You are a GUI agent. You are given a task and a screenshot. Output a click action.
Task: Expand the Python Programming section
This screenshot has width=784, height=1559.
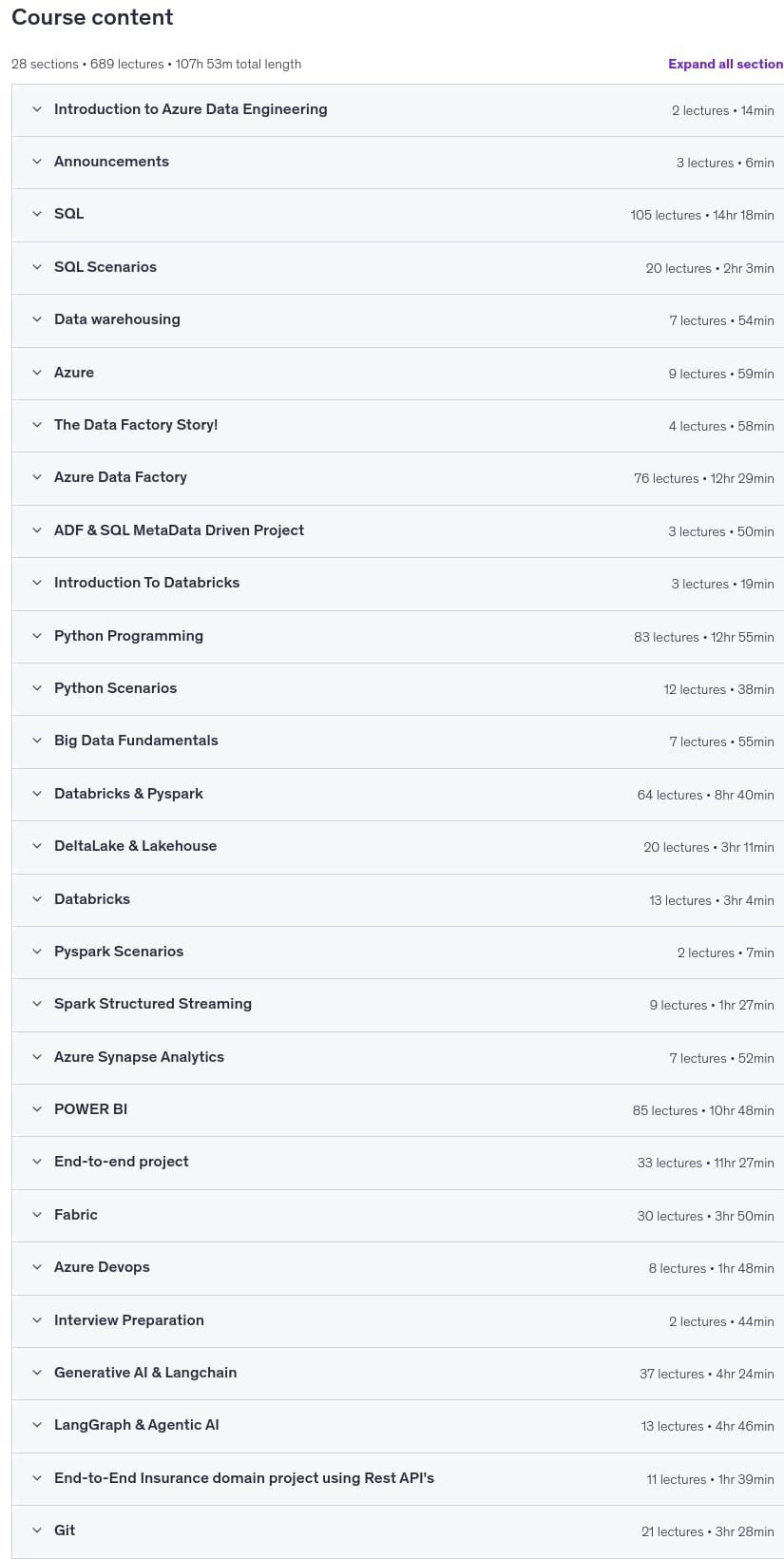398,637
